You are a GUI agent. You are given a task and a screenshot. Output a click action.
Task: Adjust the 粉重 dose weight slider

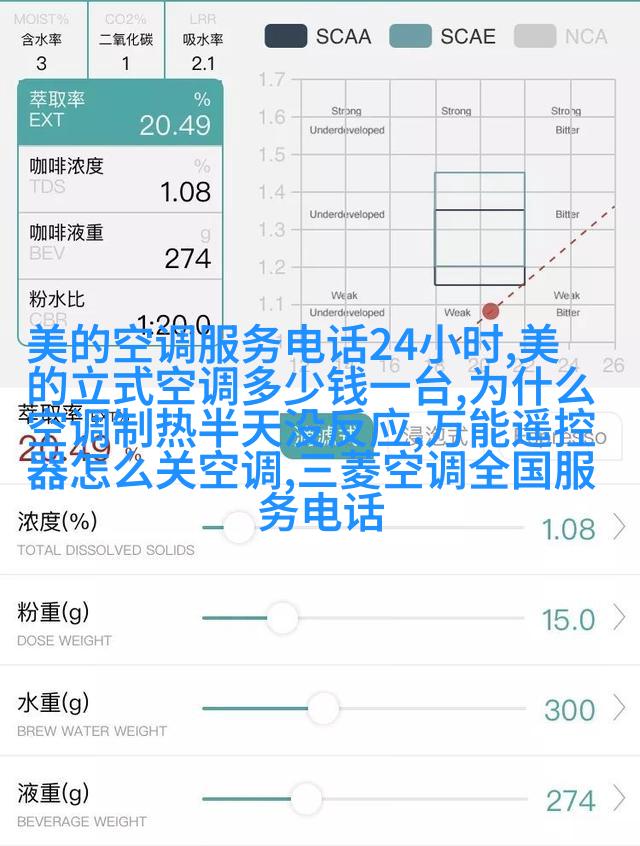click(x=283, y=618)
